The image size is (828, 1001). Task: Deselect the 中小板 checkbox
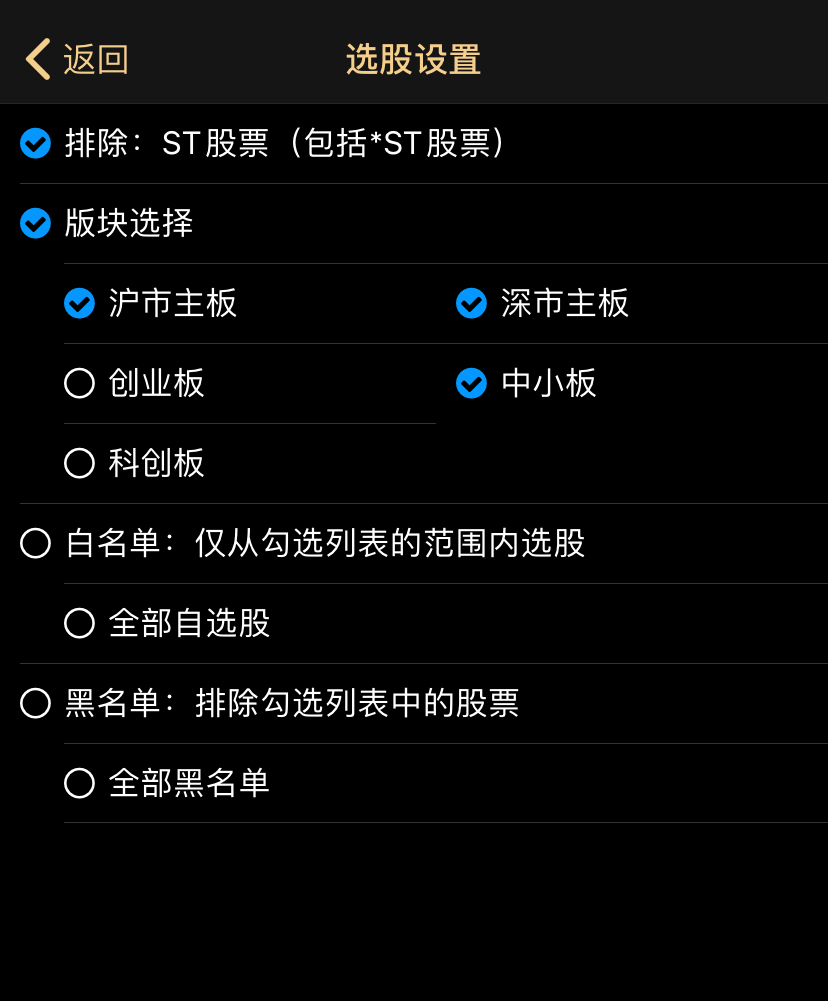pos(471,384)
